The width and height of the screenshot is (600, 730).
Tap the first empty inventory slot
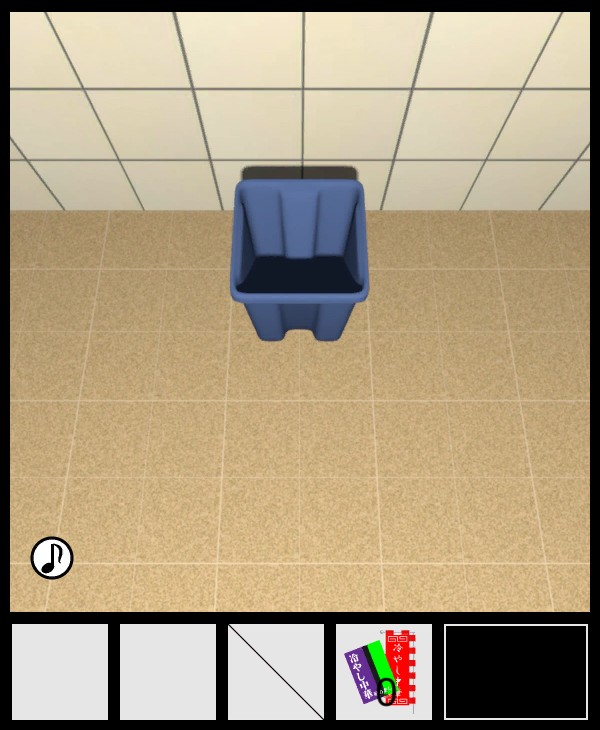coord(60,672)
